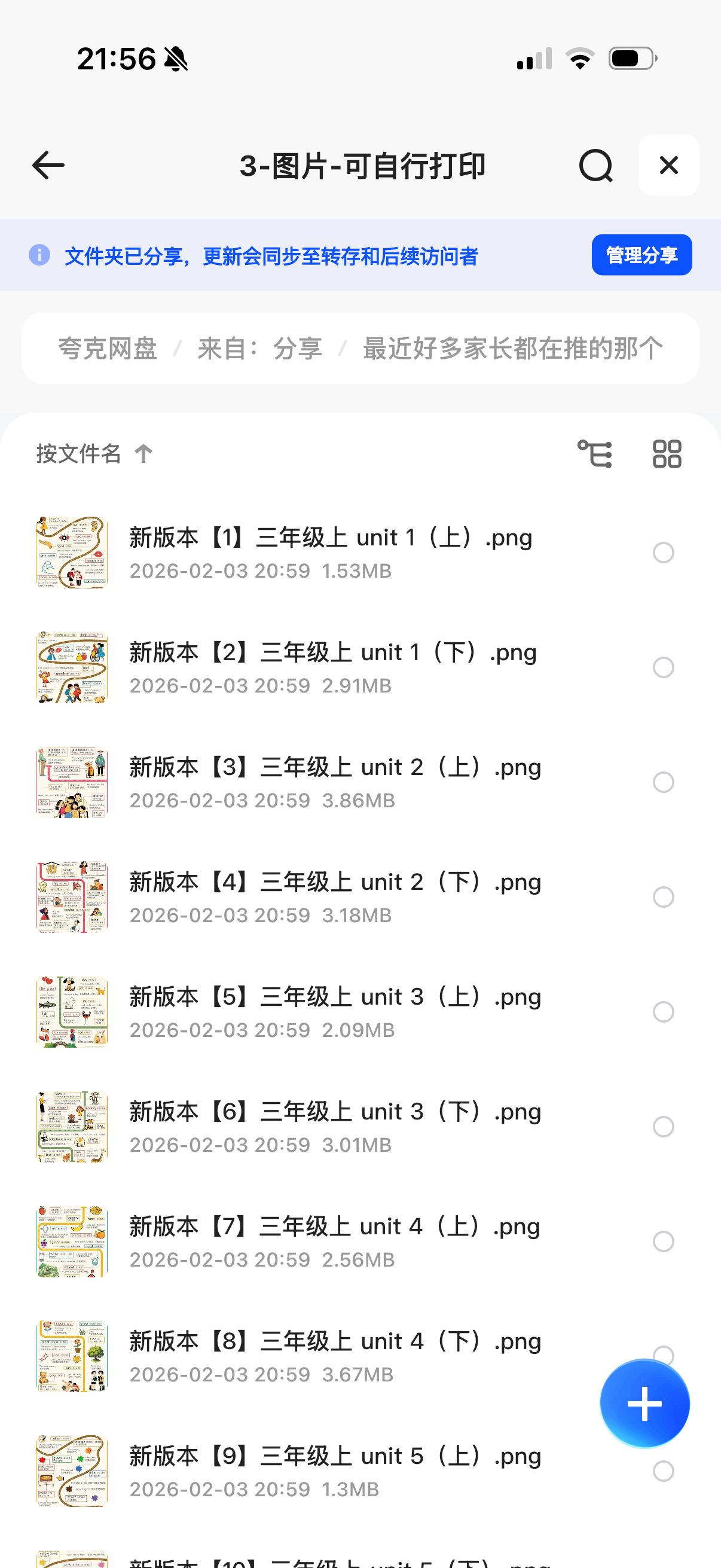
Task: Open search in this folder
Action: click(595, 166)
